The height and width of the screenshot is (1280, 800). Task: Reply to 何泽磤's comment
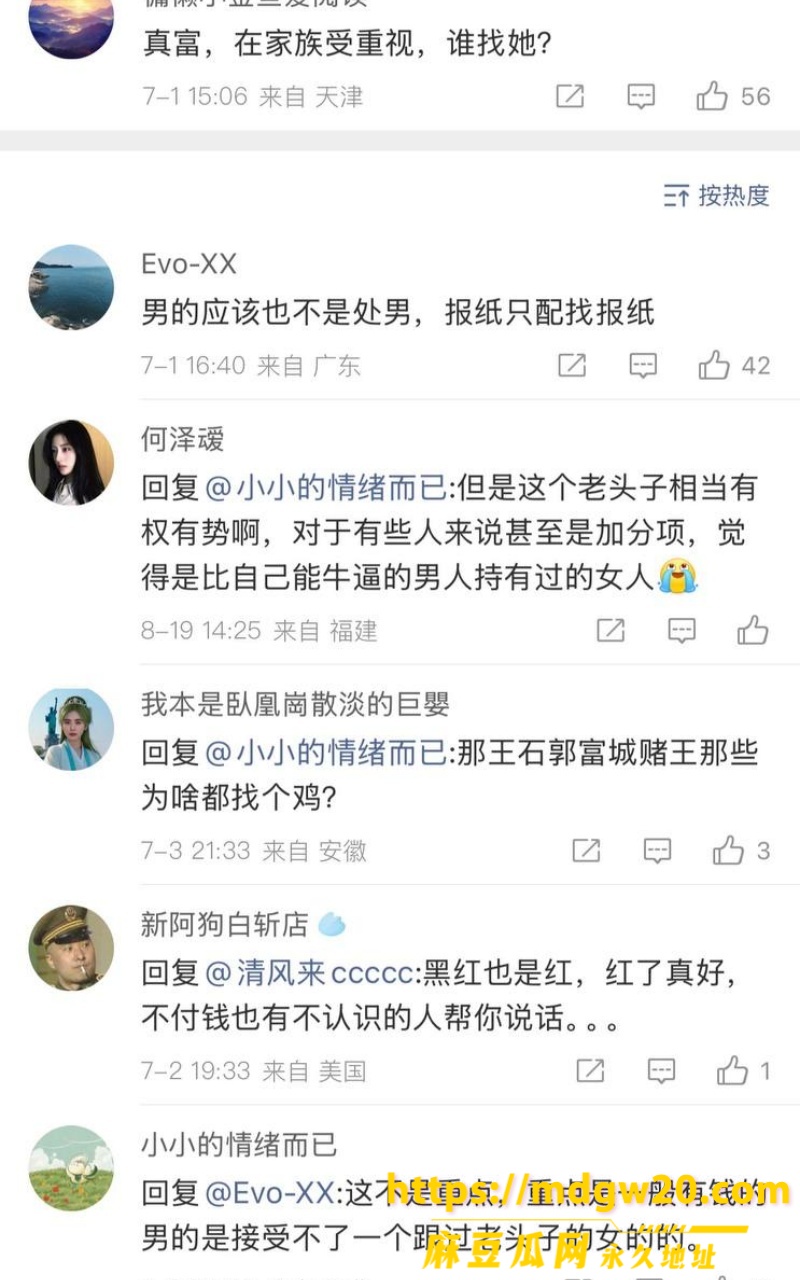(682, 630)
